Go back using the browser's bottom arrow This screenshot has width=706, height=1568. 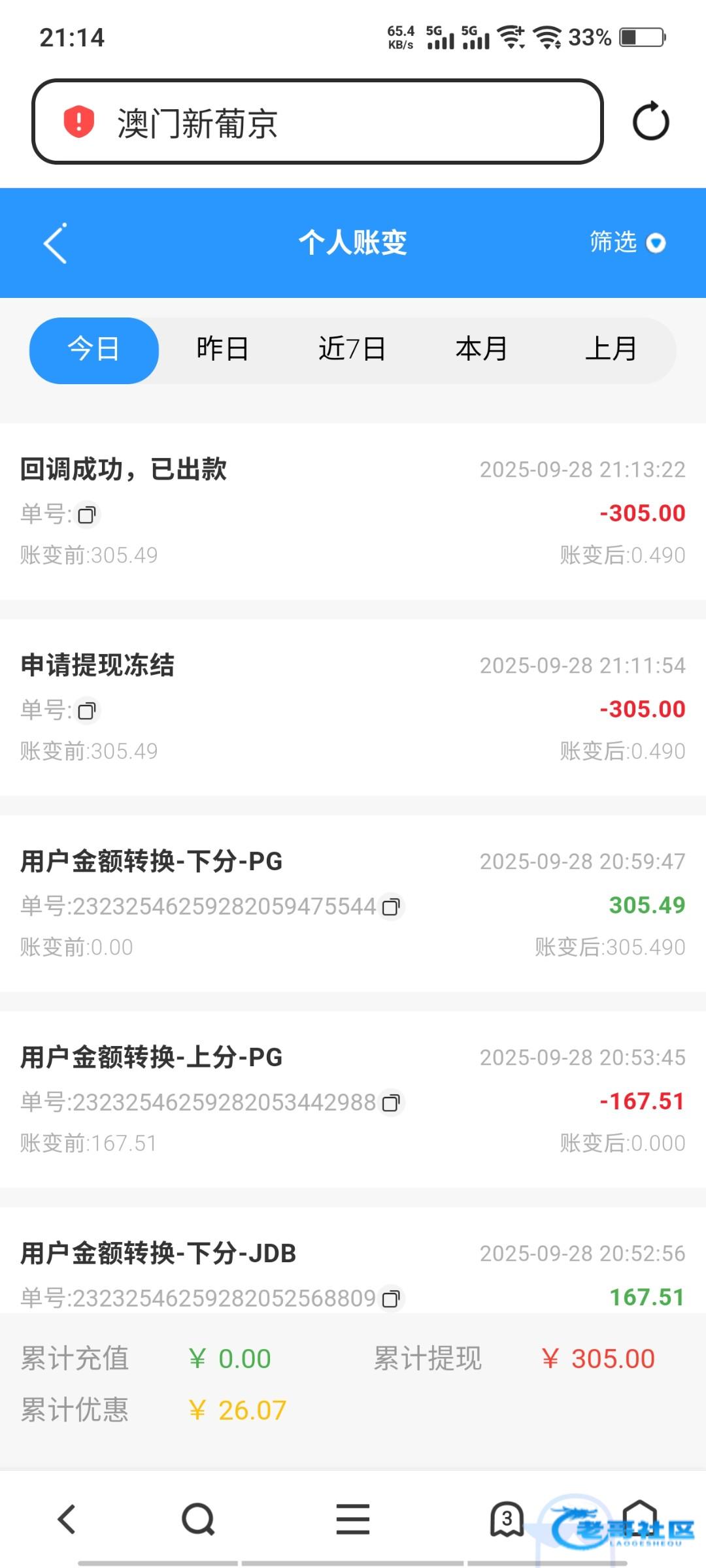tap(67, 1519)
